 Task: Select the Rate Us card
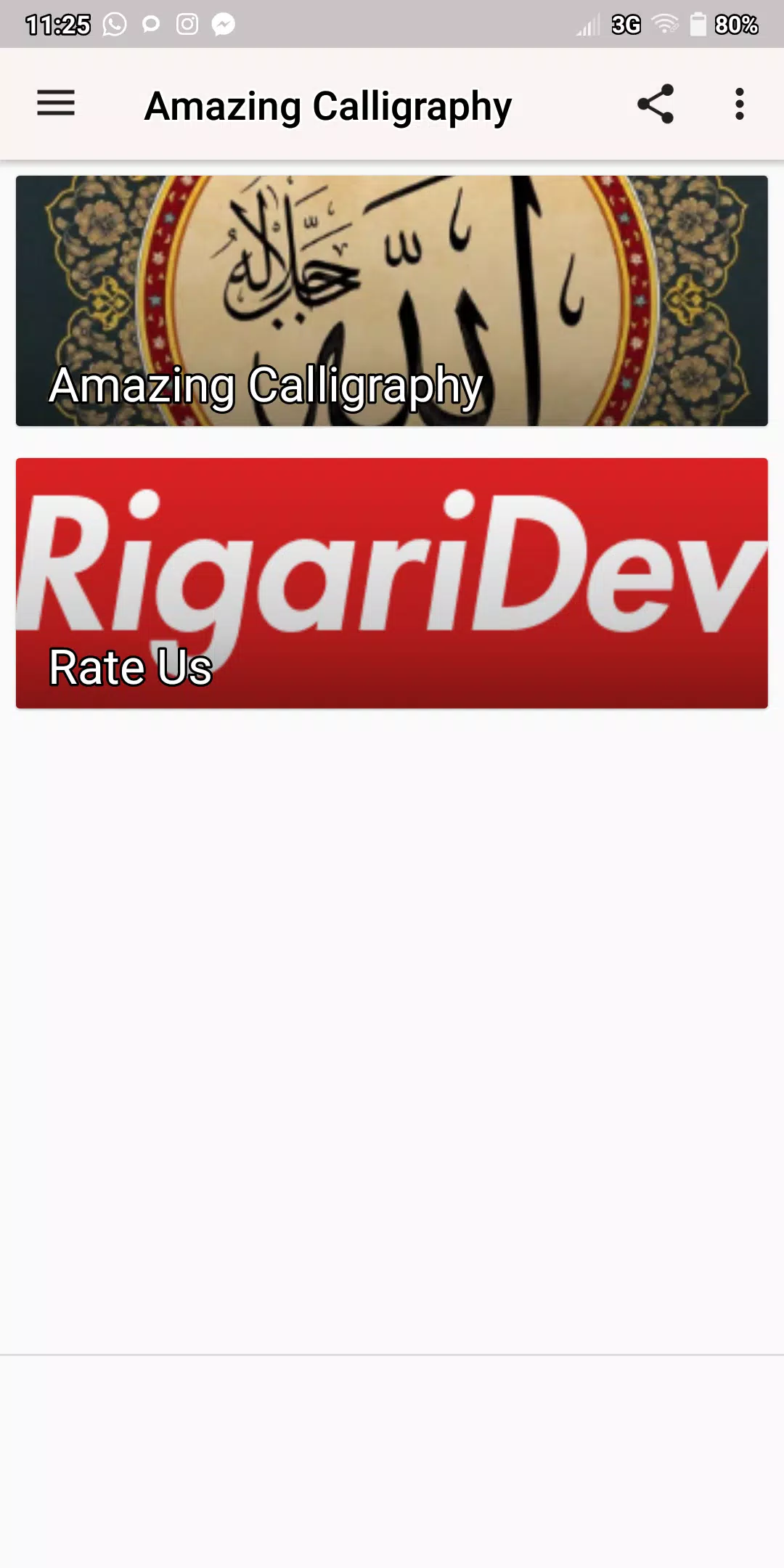(x=392, y=583)
